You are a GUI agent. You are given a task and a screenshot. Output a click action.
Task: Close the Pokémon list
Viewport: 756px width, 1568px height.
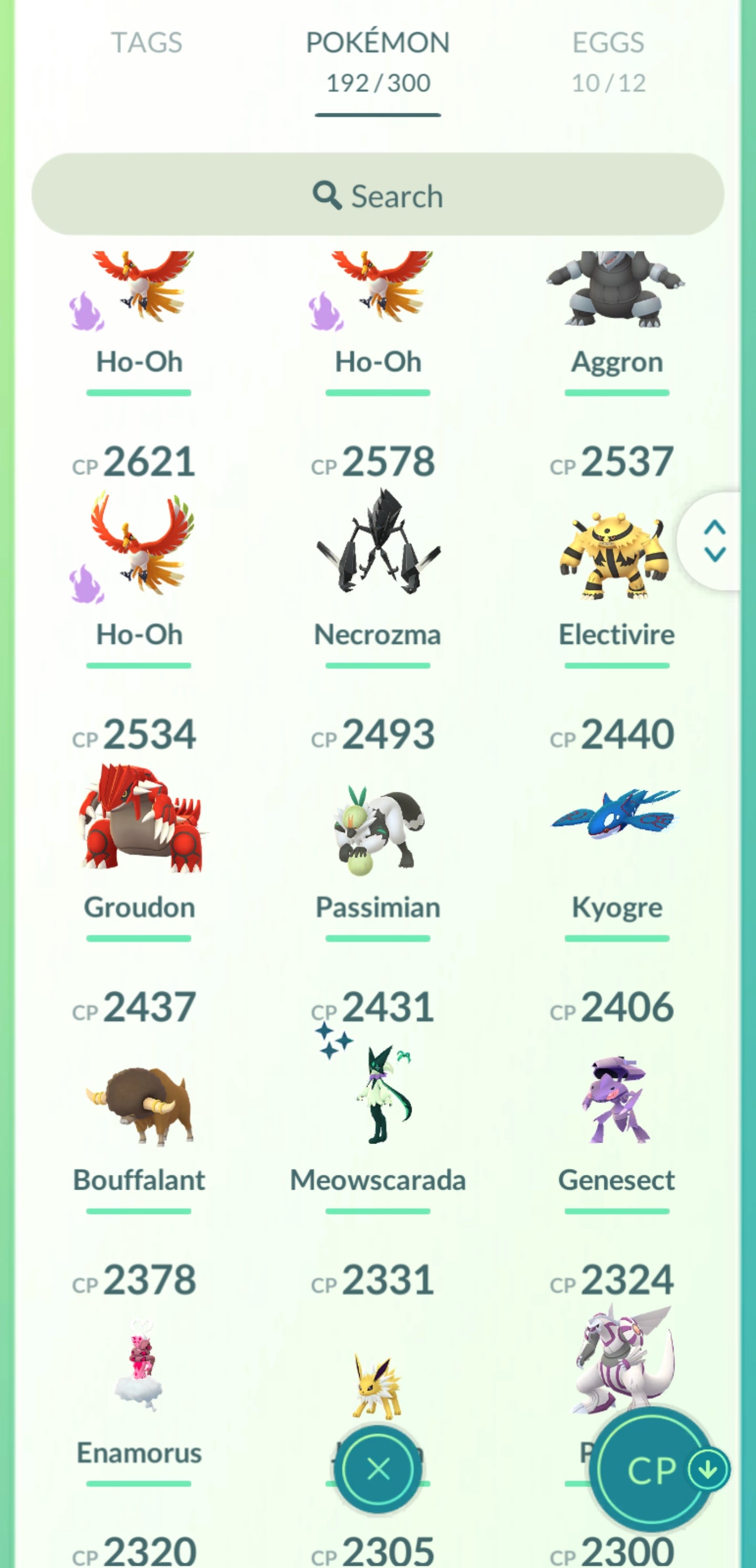pyautogui.click(x=377, y=1469)
